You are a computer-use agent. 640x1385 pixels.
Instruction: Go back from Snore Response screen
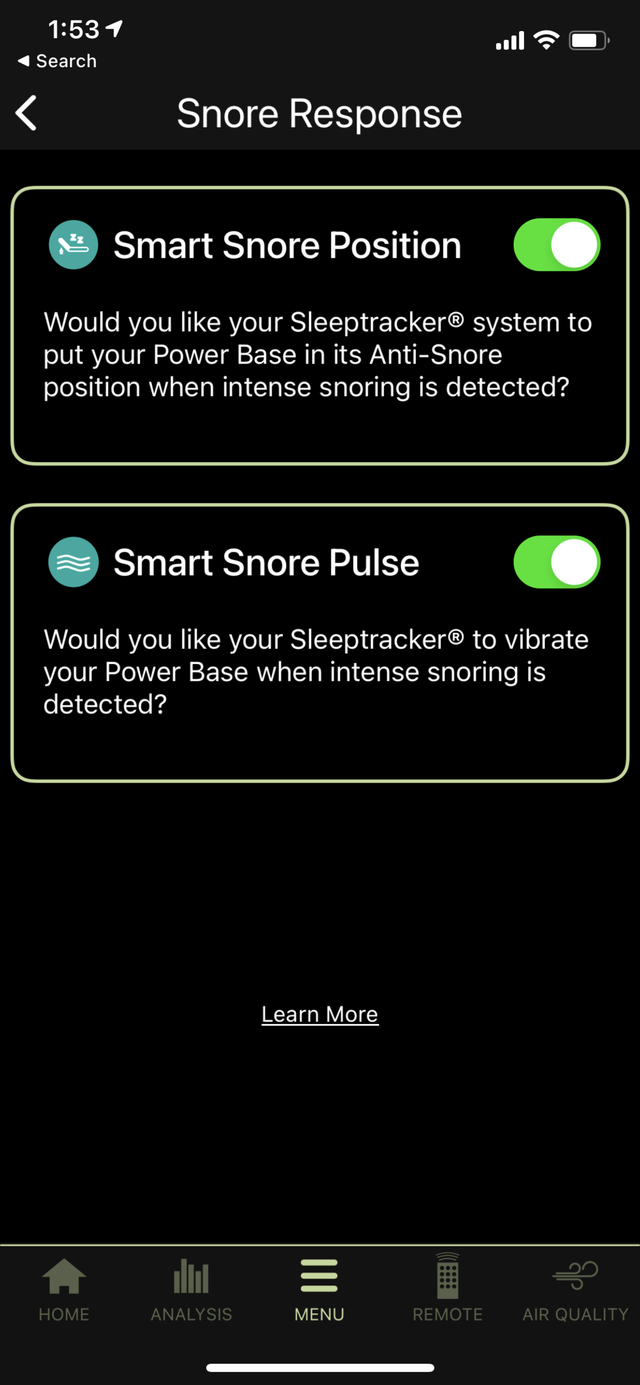click(27, 113)
